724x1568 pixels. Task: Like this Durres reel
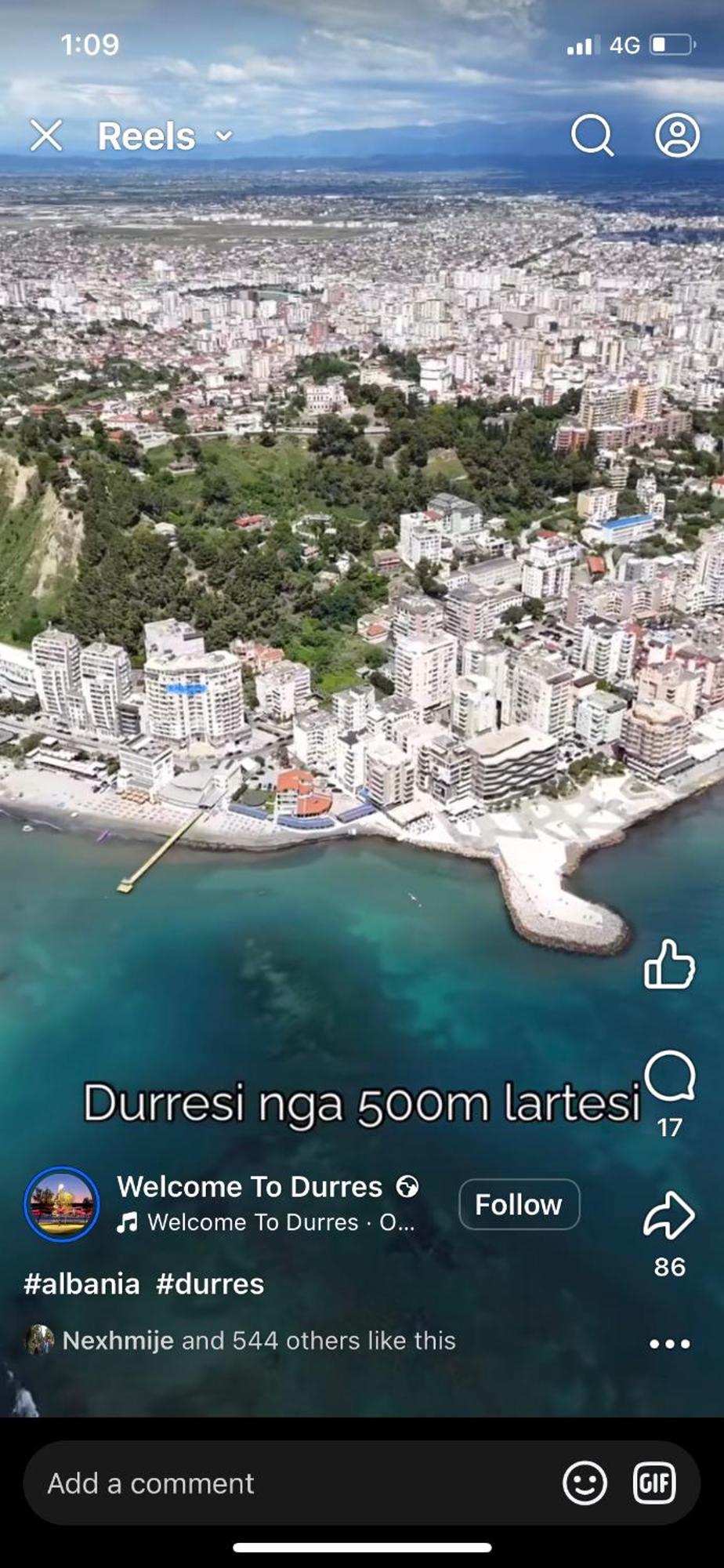click(669, 964)
